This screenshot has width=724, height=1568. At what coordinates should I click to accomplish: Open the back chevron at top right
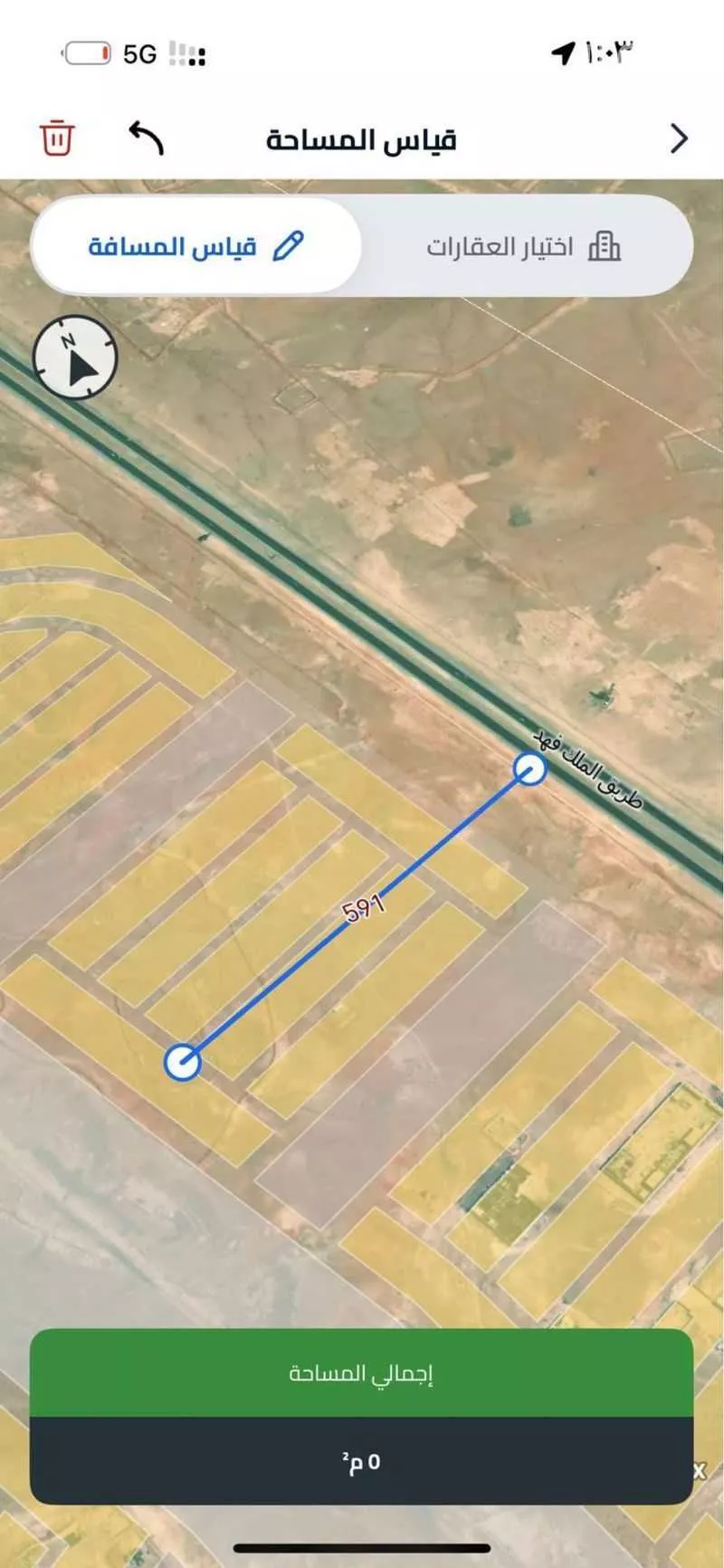[x=678, y=138]
